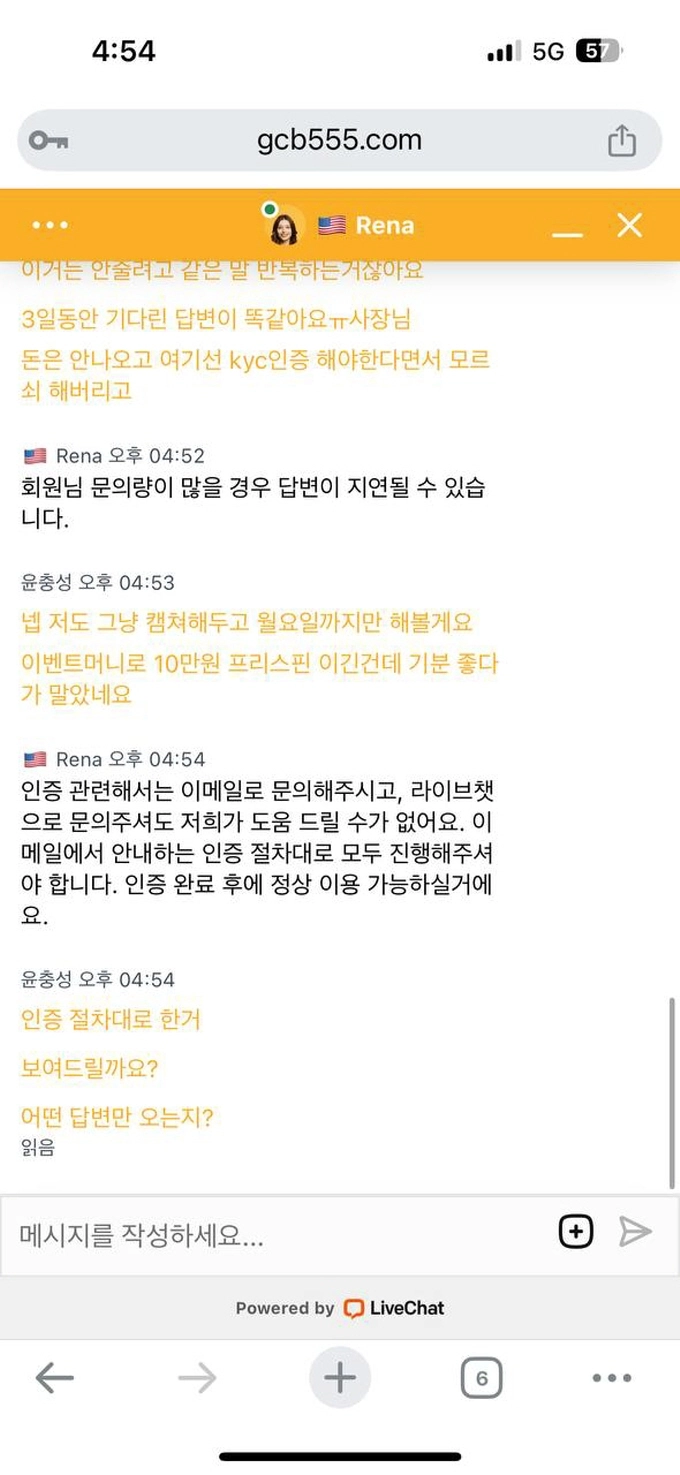Viewport: 680px width, 1475px height.
Task: Share this page from the address bar
Action: (x=621, y=140)
